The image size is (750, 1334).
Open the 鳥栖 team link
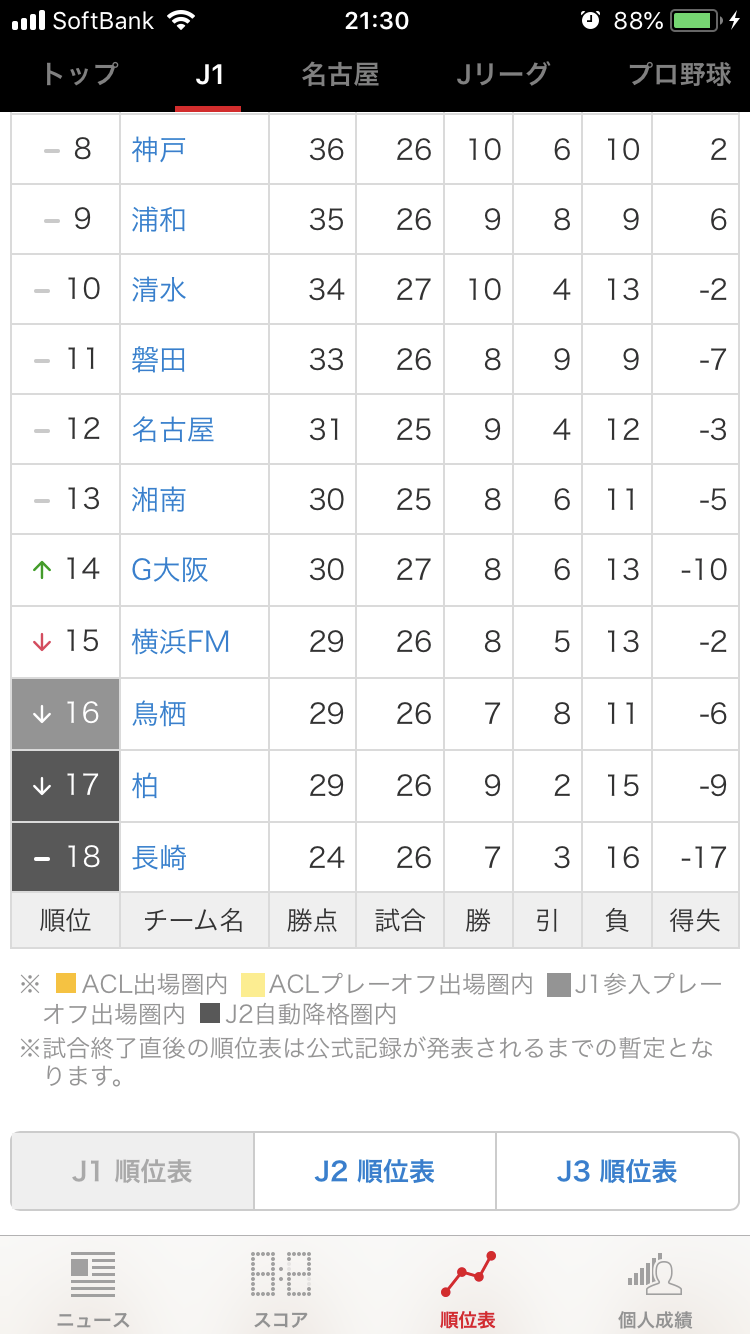(159, 713)
